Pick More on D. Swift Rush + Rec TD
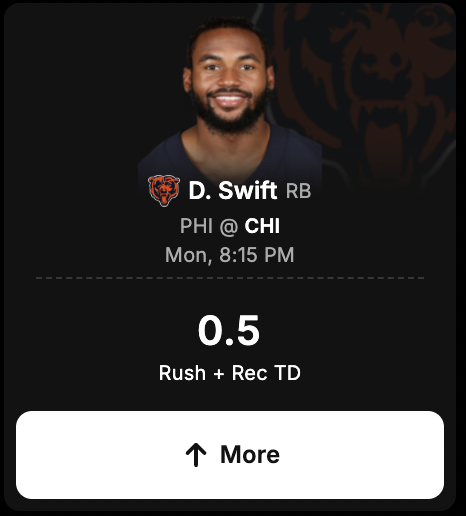This screenshot has width=466, height=516. point(230,455)
